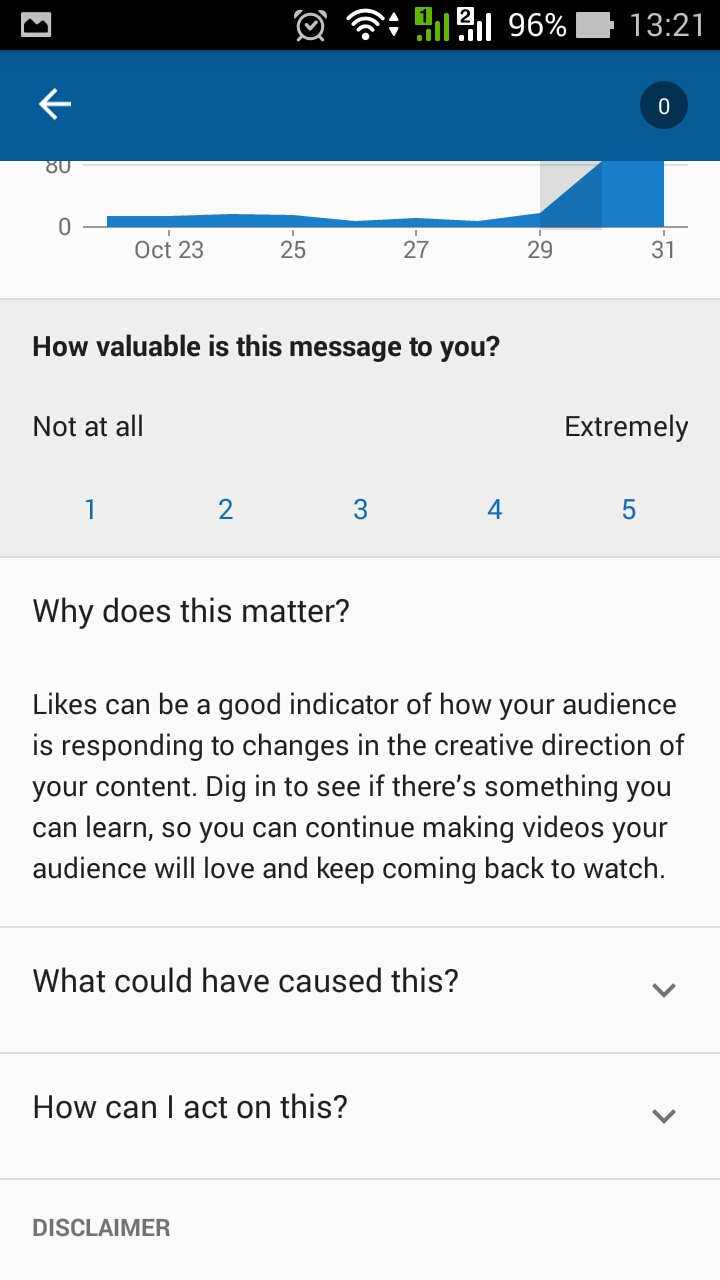Choose rating 4 for message value
The image size is (720, 1280).
(x=494, y=510)
